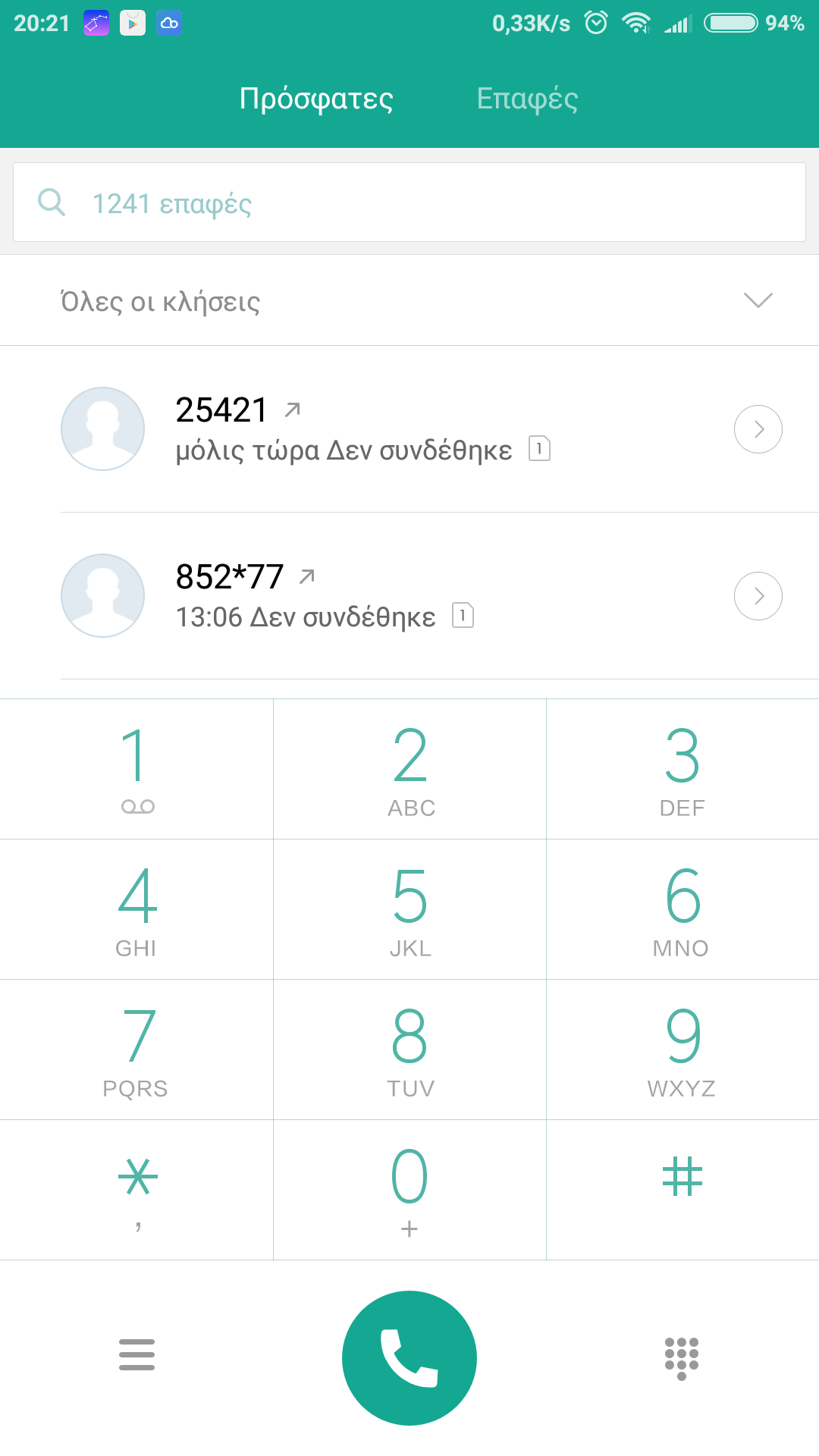
Task: View details of the 852*77 call
Action: pos(758,596)
